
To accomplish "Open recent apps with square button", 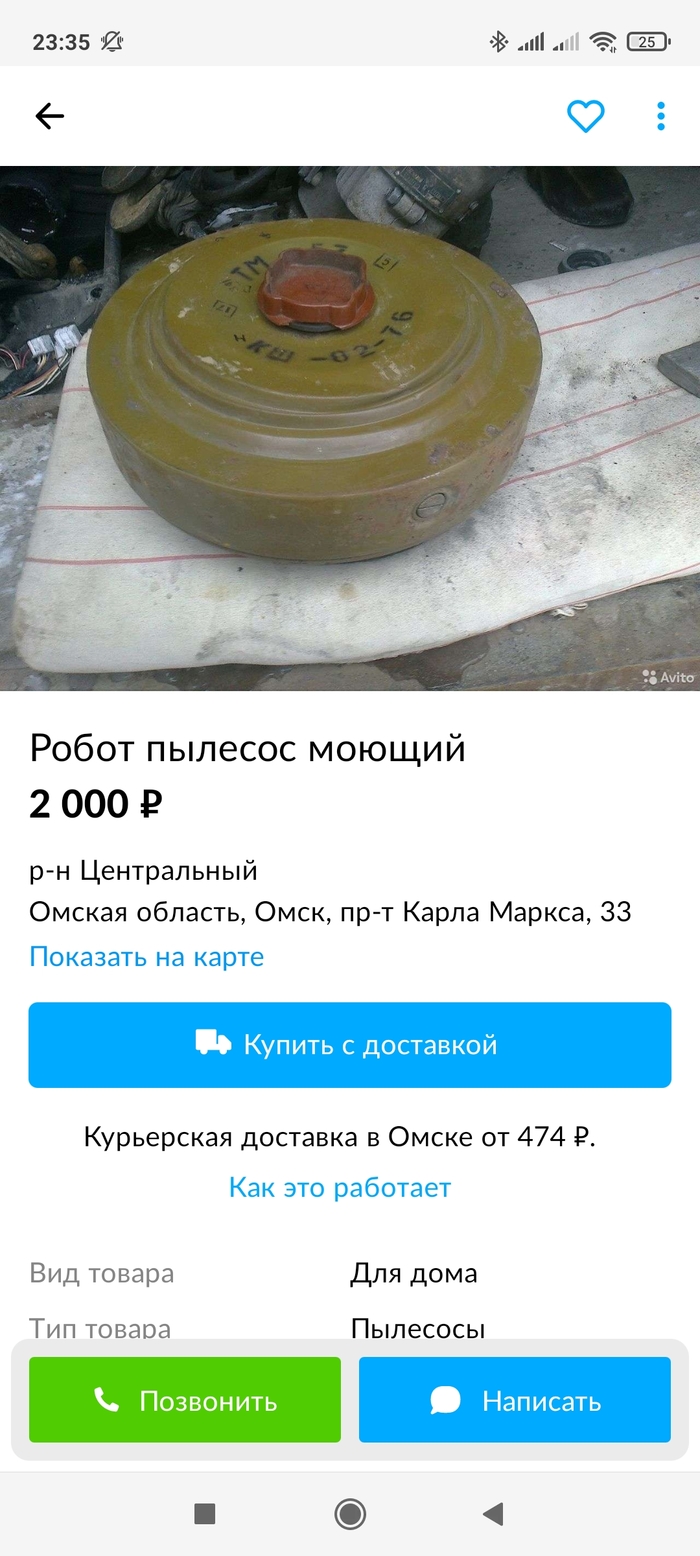I will [205, 1514].
